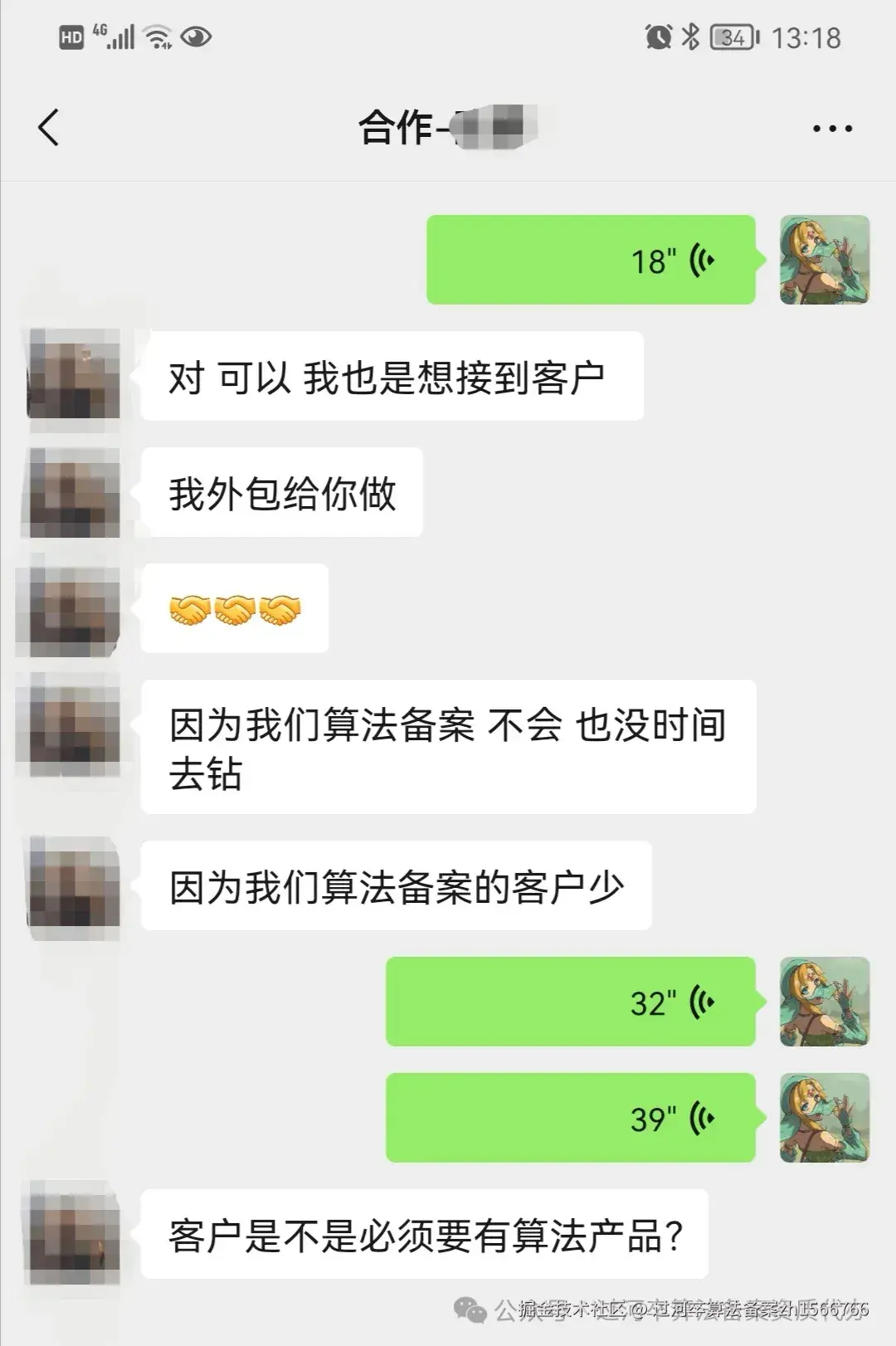
Task: Play the 39-second voice message
Action: [571, 1115]
